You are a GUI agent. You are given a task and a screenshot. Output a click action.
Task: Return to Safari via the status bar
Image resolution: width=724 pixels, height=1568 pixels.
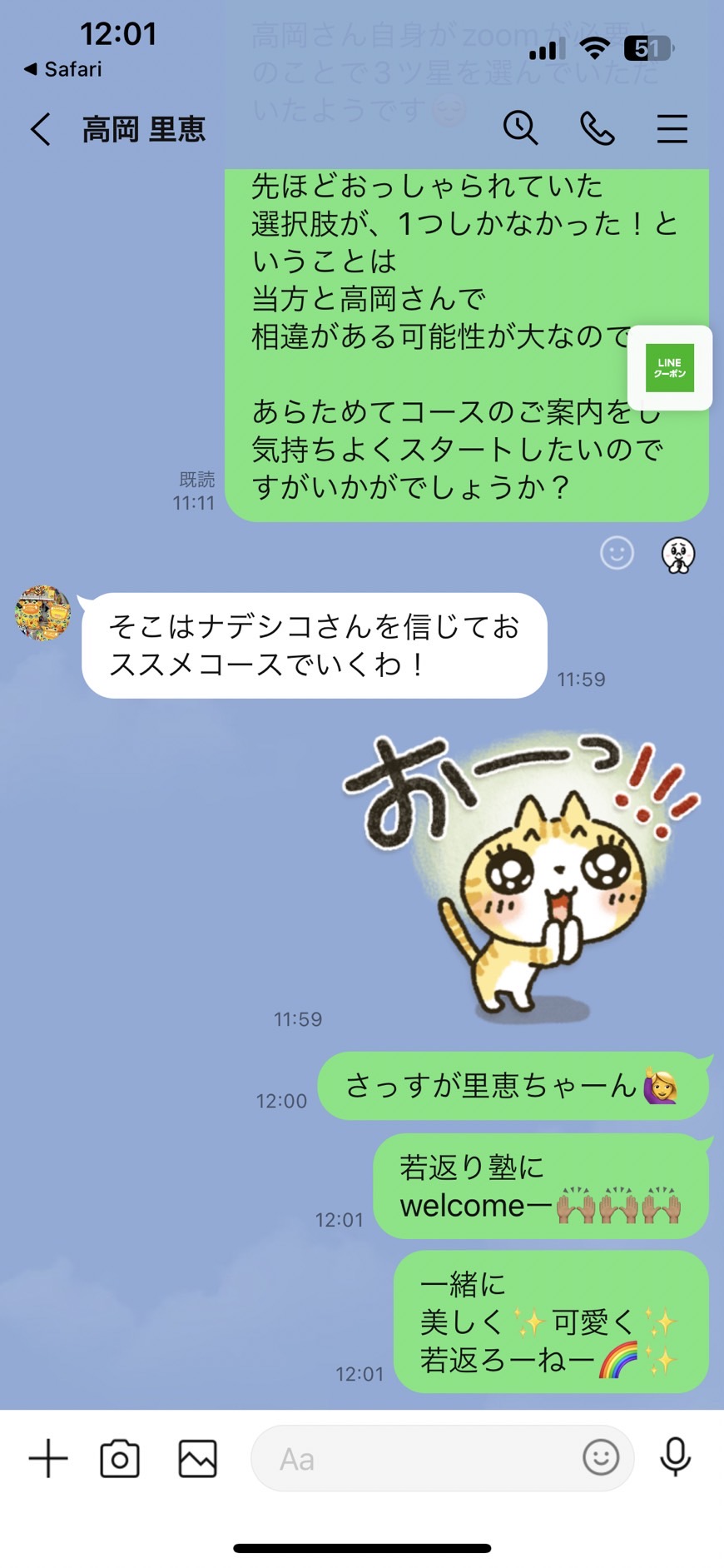(x=63, y=69)
